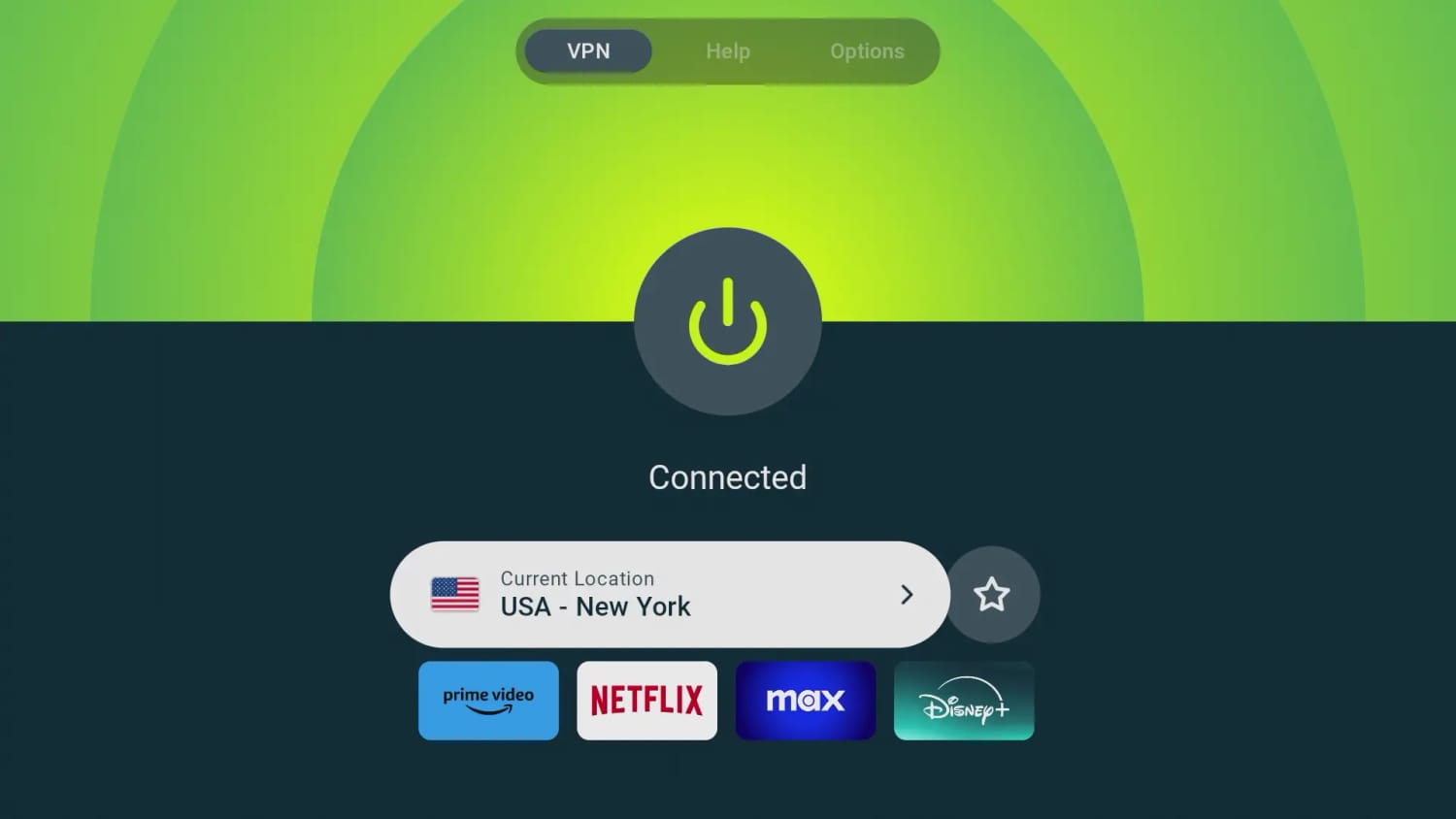1456x819 pixels.
Task: Switch to the Help tab
Action: click(727, 51)
